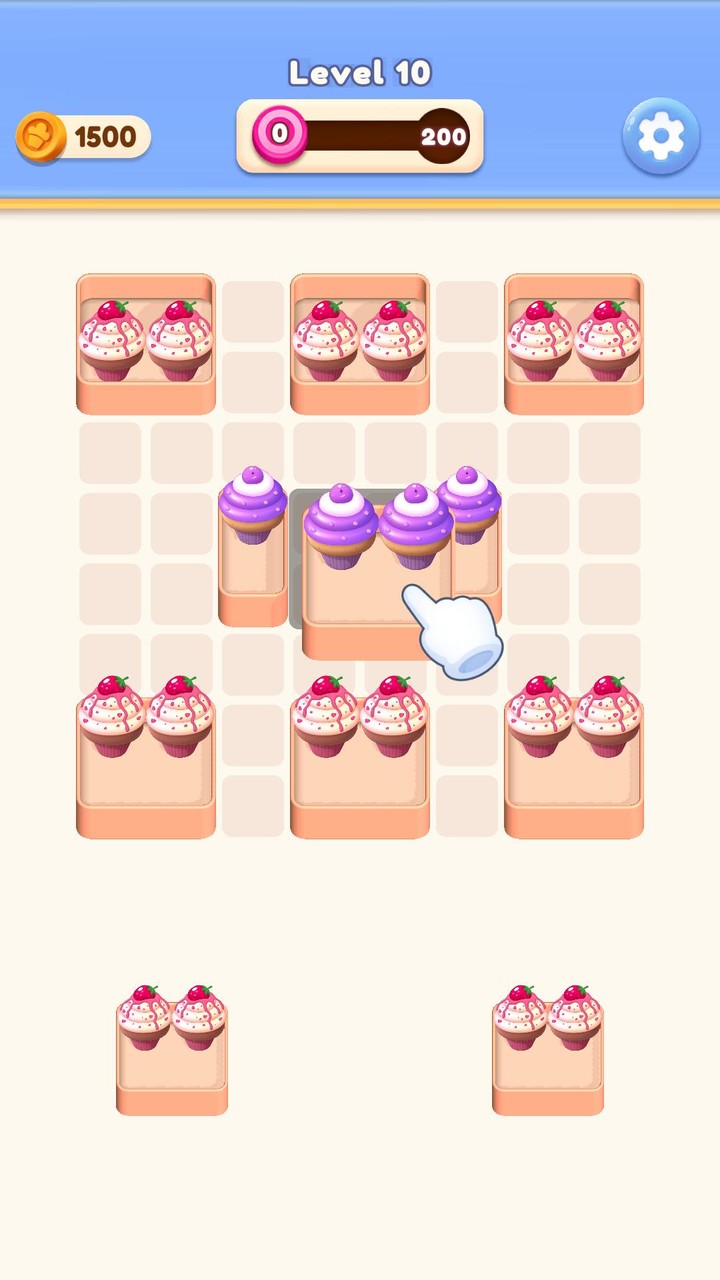Select the top-left strawberry cupcake tray
The width and height of the screenshot is (720, 1280).
pos(145,340)
